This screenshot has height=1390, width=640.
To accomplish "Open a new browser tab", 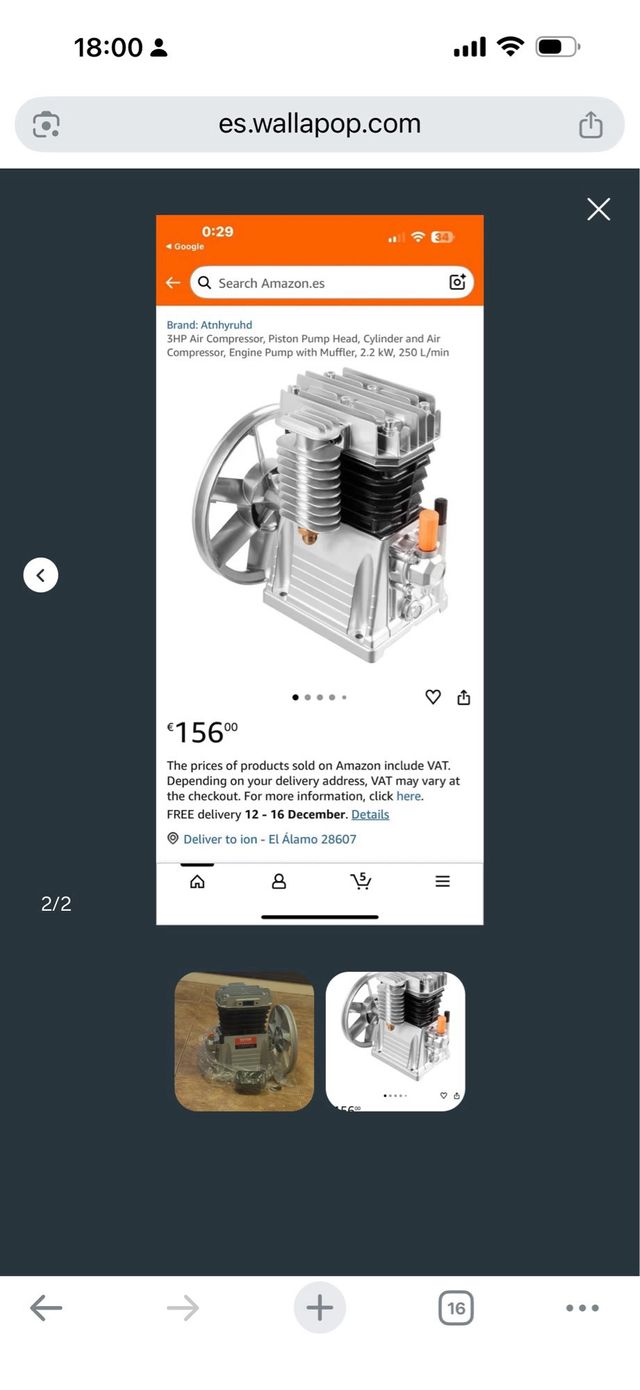I will (320, 1307).
